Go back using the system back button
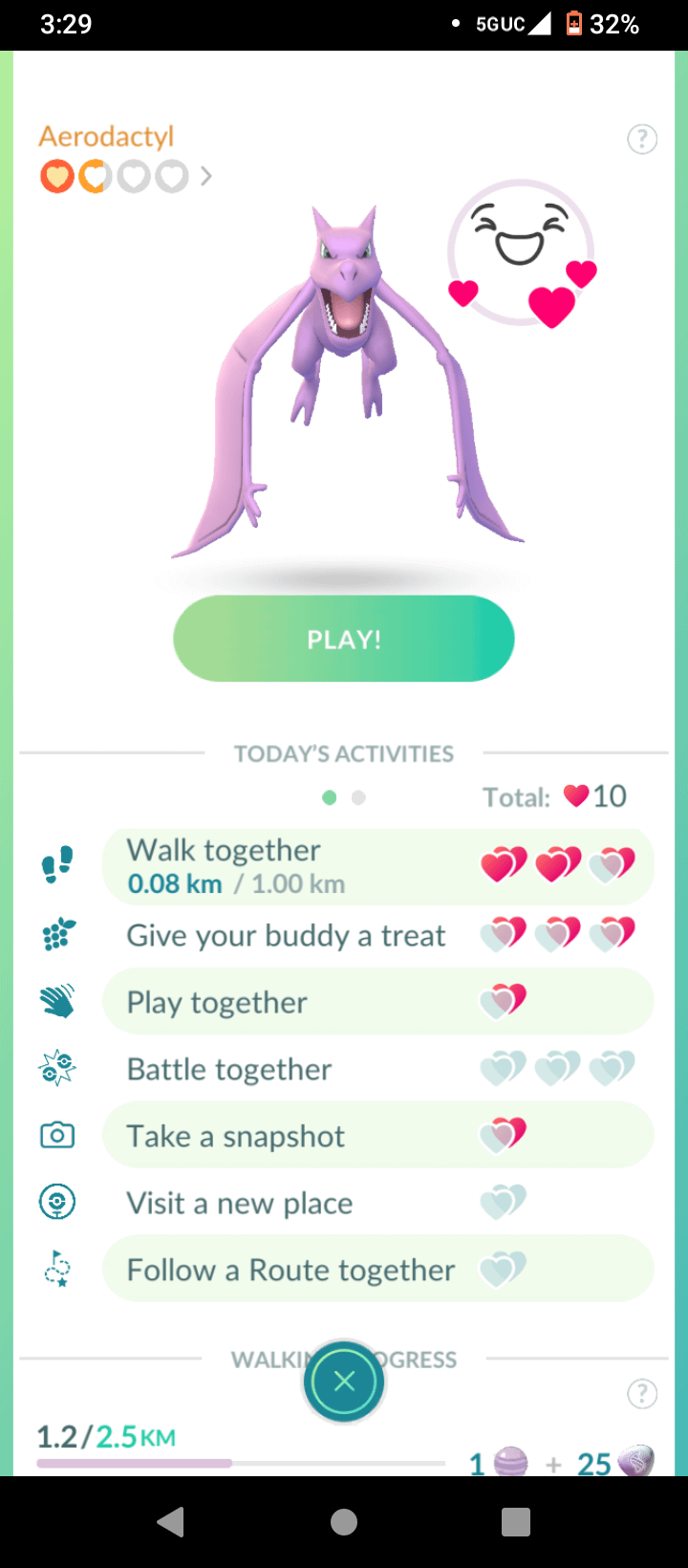The image size is (688, 1568). 171,1521
